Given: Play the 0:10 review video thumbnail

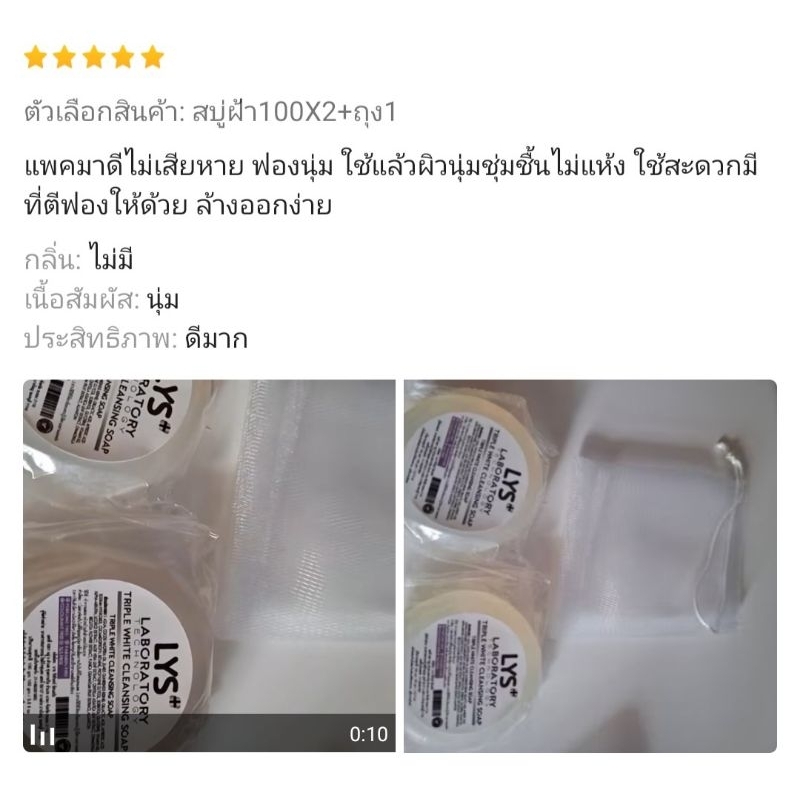Looking at the screenshot, I should pyautogui.click(x=209, y=566).
